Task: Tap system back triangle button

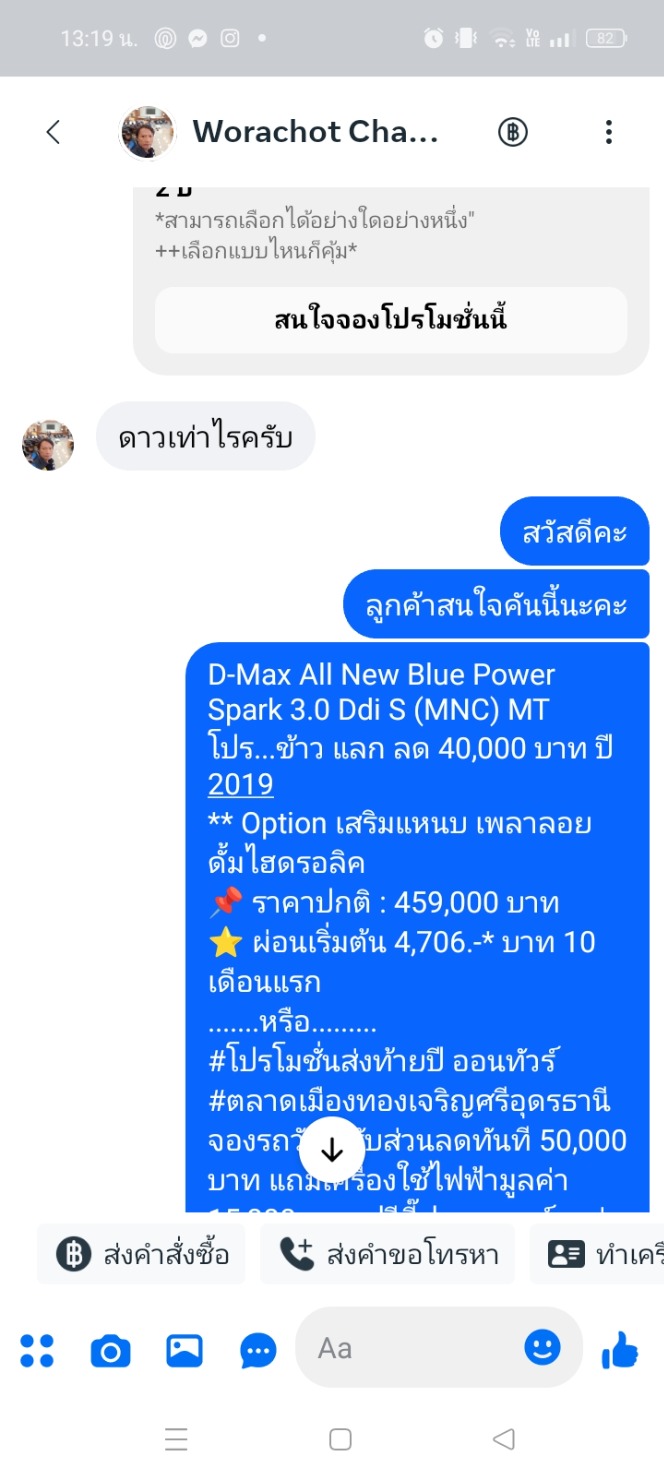Action: [x=504, y=1439]
